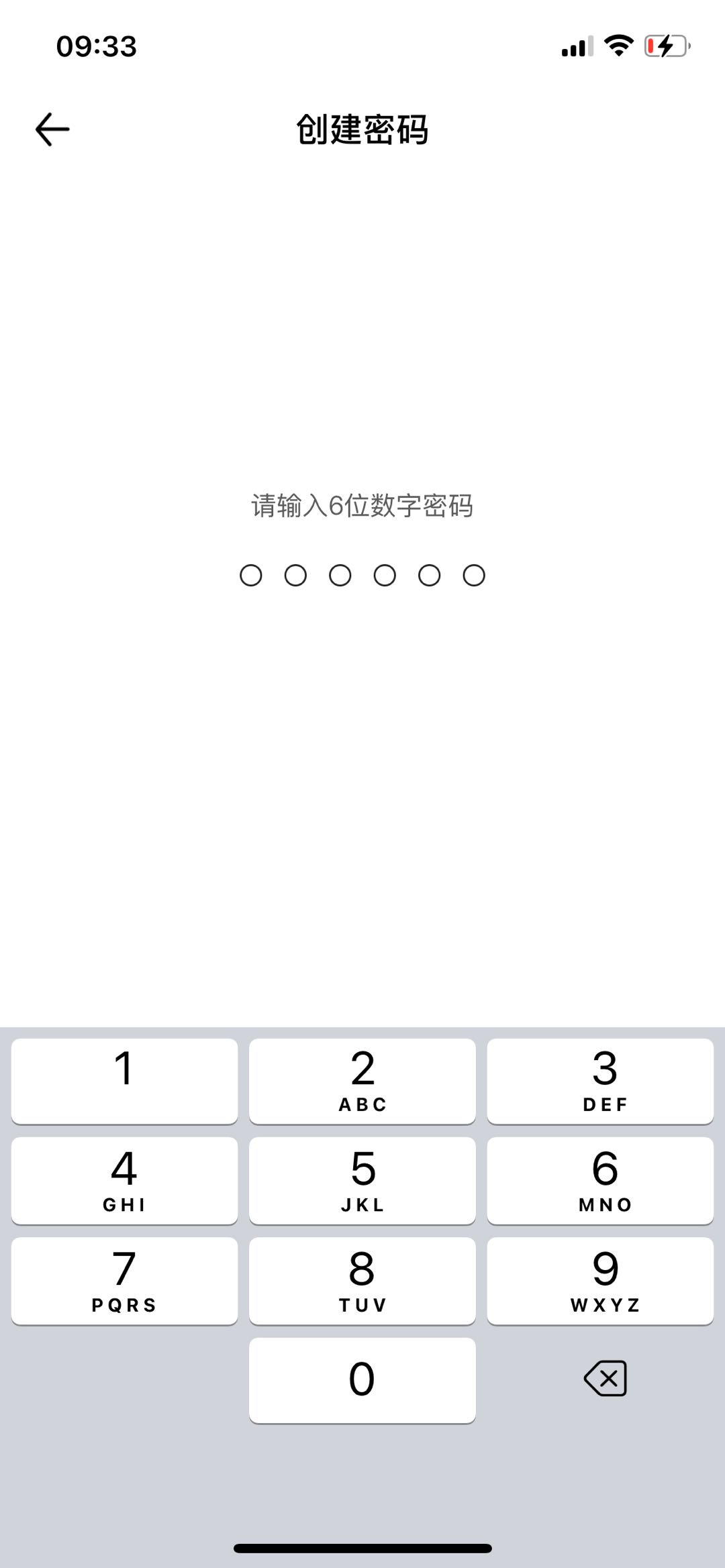
Task: Tap the 3 DEF key
Action: [x=600, y=1081]
